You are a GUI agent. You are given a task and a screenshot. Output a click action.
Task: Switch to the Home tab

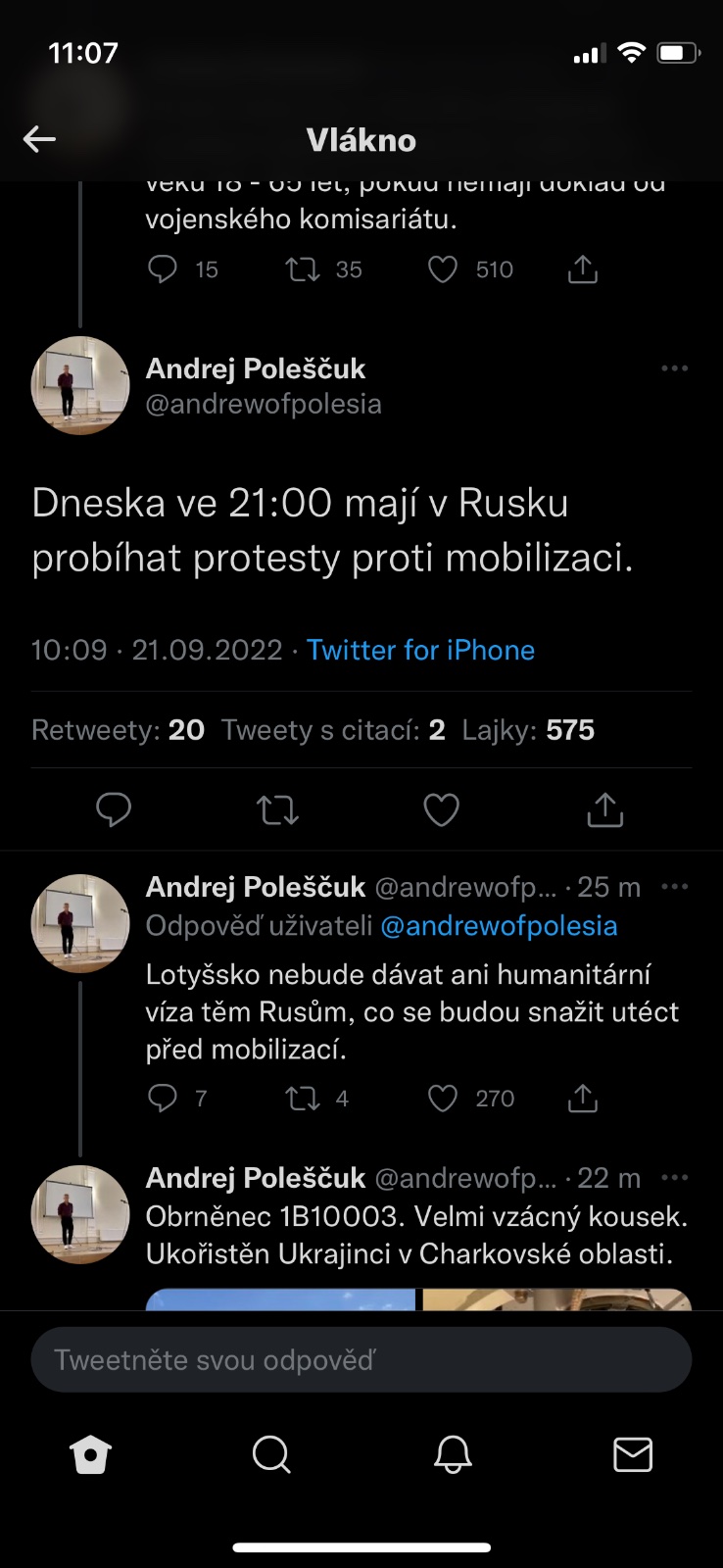click(90, 1455)
